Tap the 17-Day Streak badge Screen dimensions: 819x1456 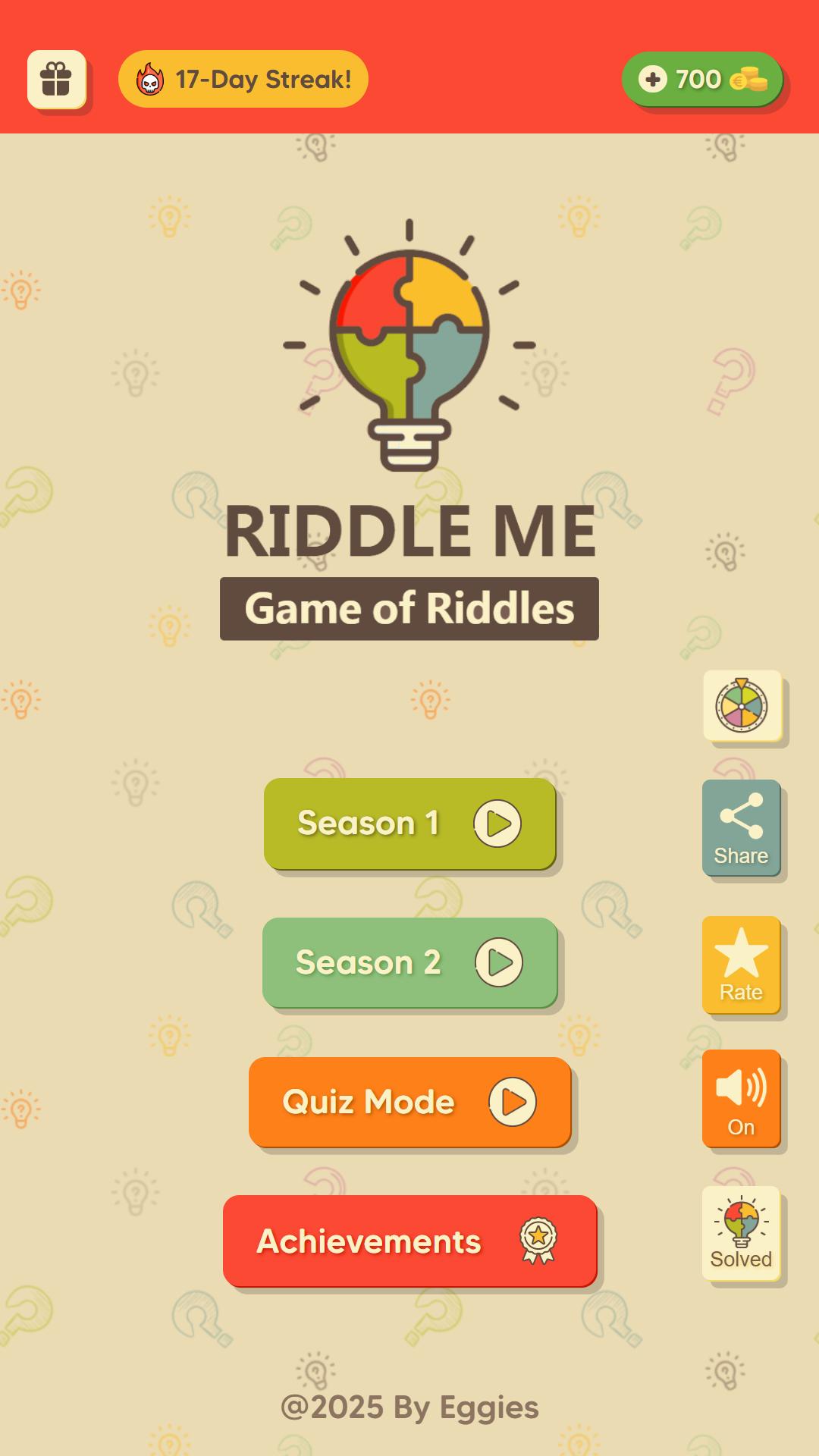pos(243,79)
